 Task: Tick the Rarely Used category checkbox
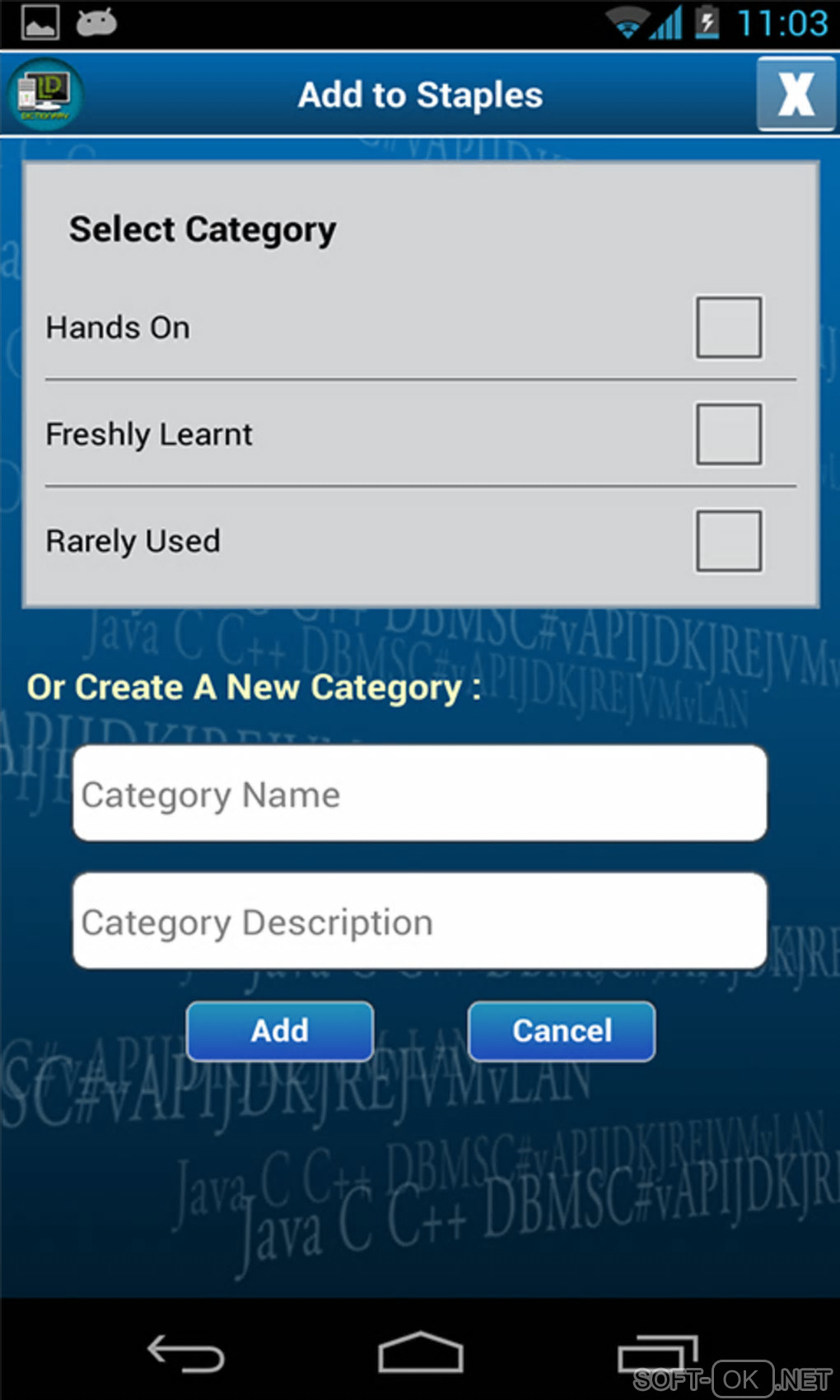728,541
